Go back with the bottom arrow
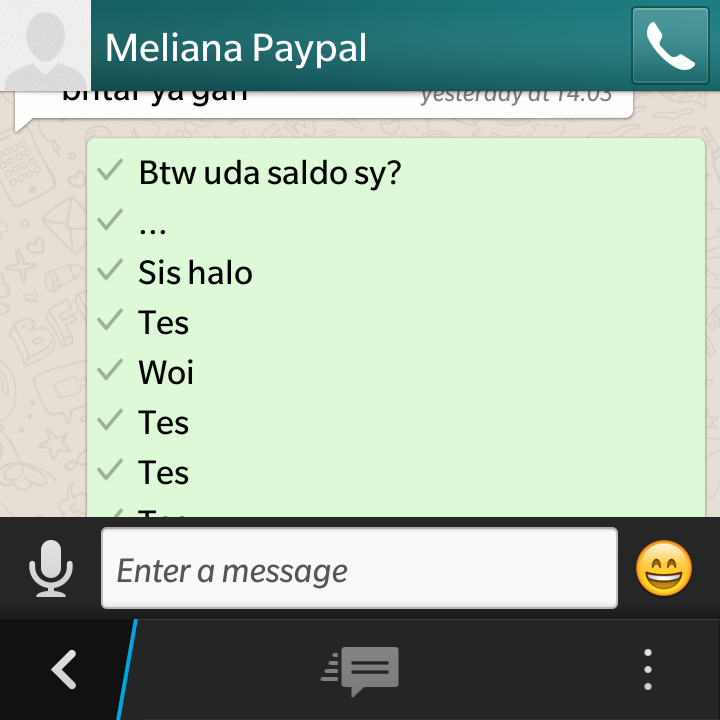The image size is (720, 720). point(63,669)
